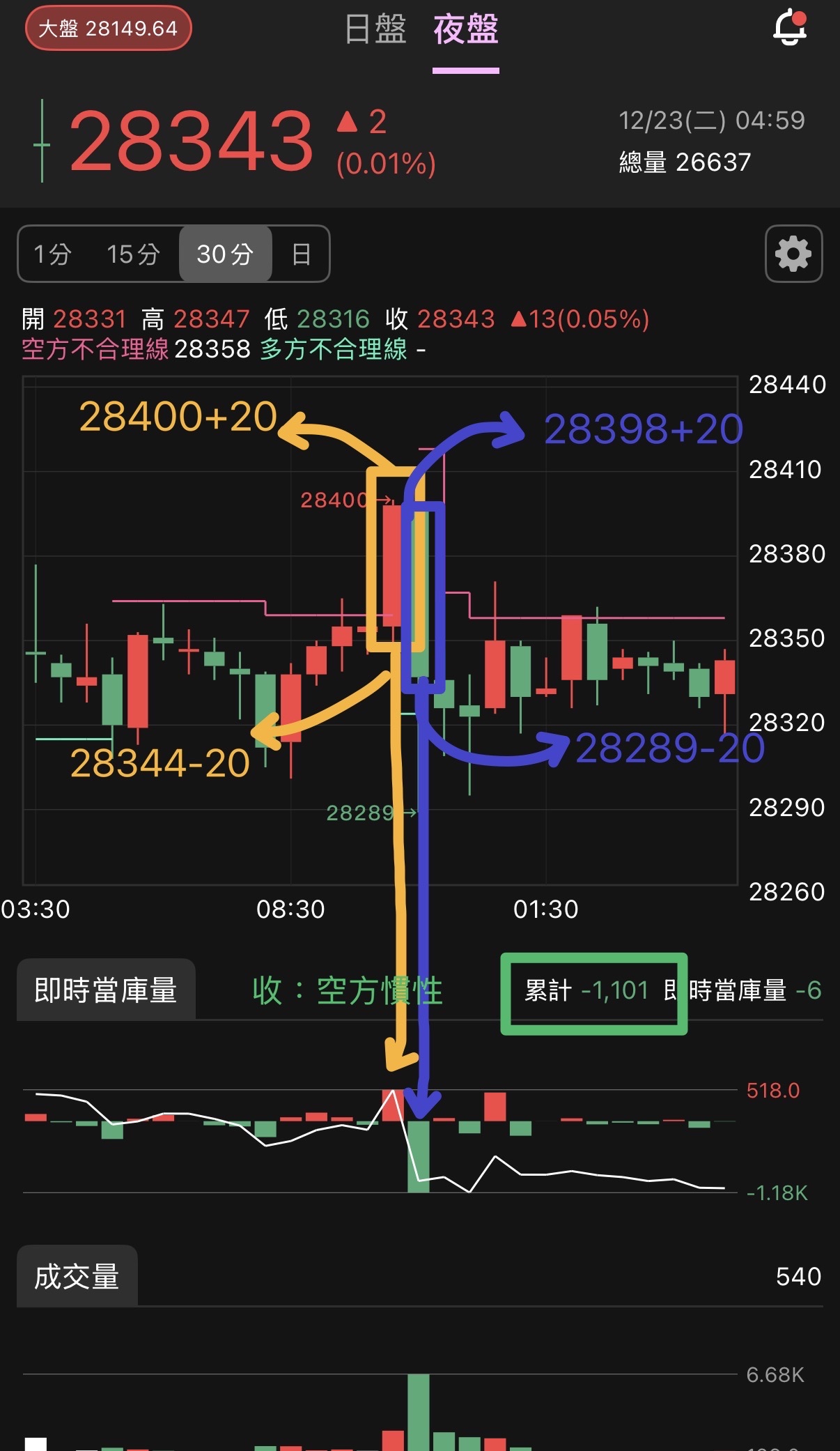840x1451 pixels.
Task: Choose the 30分 chart interval
Action: [225, 254]
